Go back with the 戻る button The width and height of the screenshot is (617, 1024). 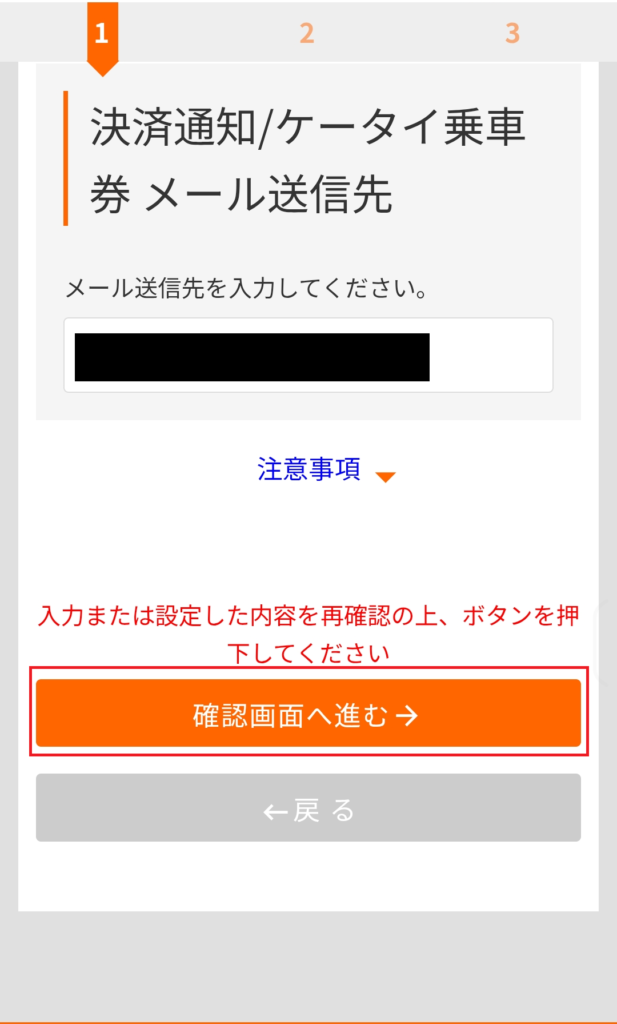click(308, 808)
